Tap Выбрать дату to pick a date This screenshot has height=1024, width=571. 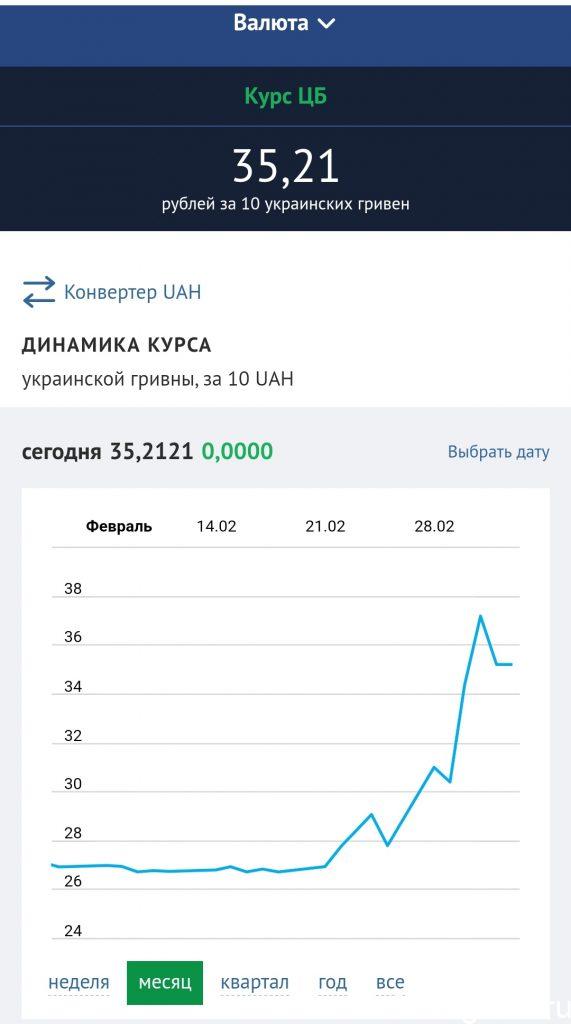pos(498,452)
